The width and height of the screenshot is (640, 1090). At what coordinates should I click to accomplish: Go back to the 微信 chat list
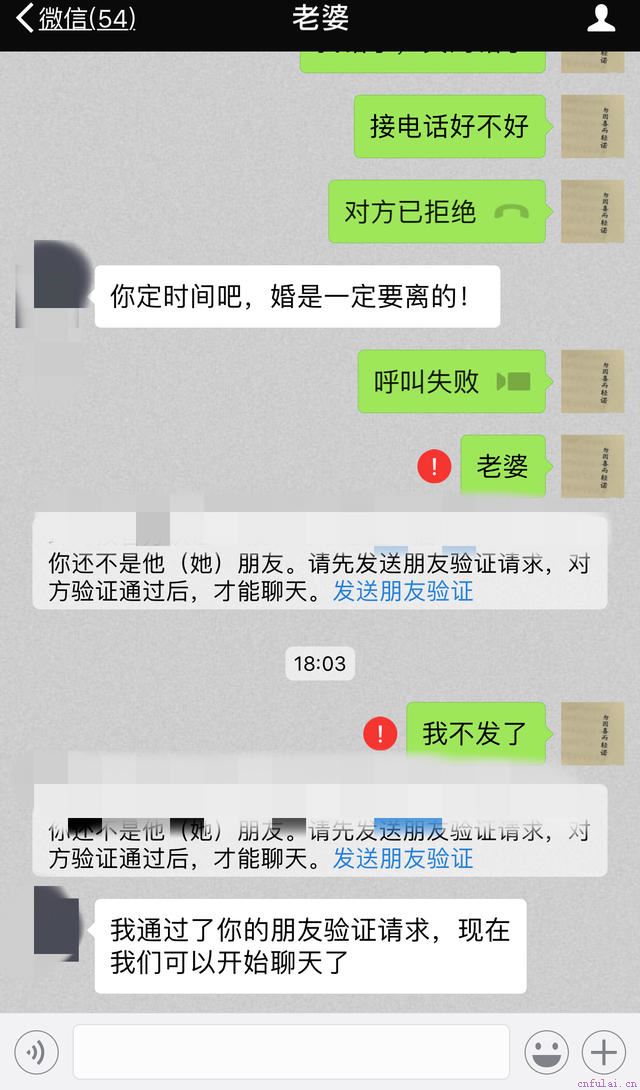coord(75,19)
